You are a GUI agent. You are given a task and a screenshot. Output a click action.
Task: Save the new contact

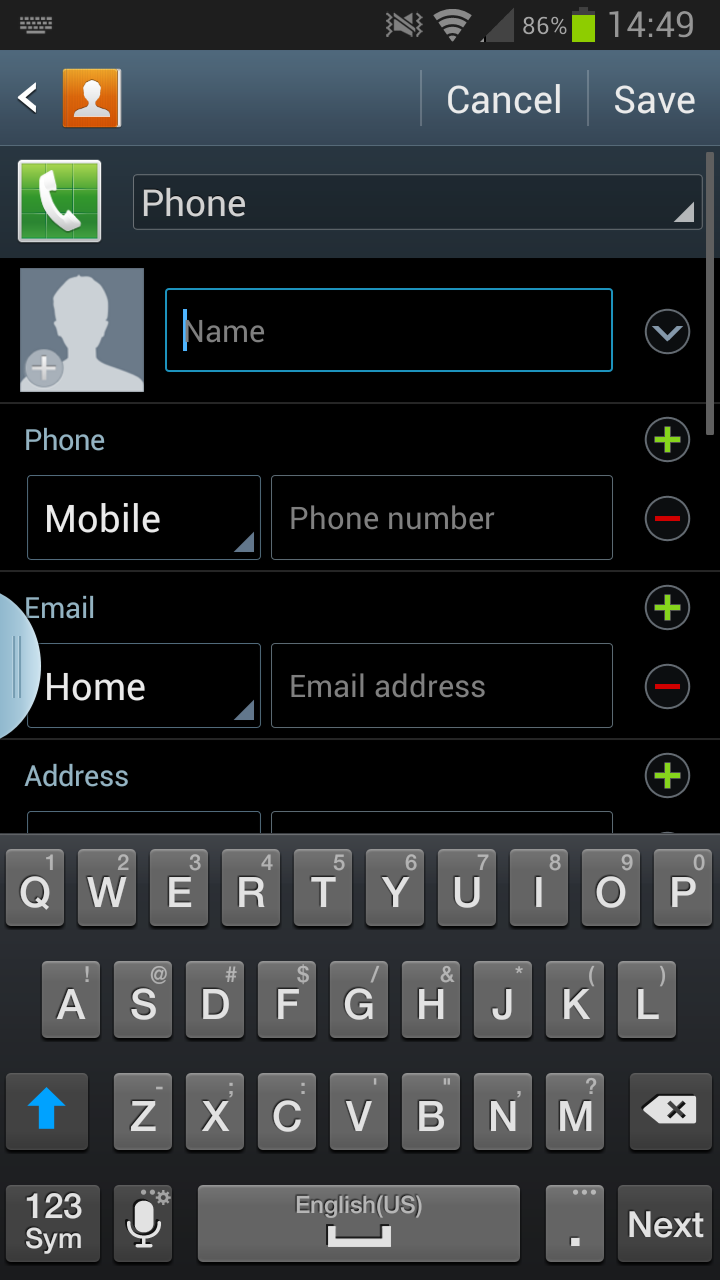tap(654, 100)
